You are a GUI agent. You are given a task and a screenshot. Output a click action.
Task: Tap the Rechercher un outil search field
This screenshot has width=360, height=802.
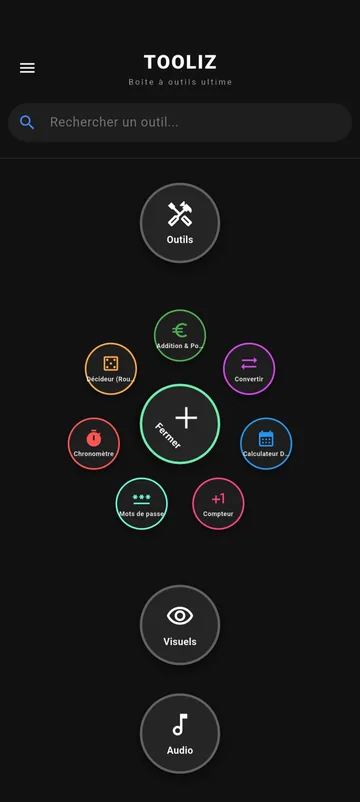coord(180,122)
